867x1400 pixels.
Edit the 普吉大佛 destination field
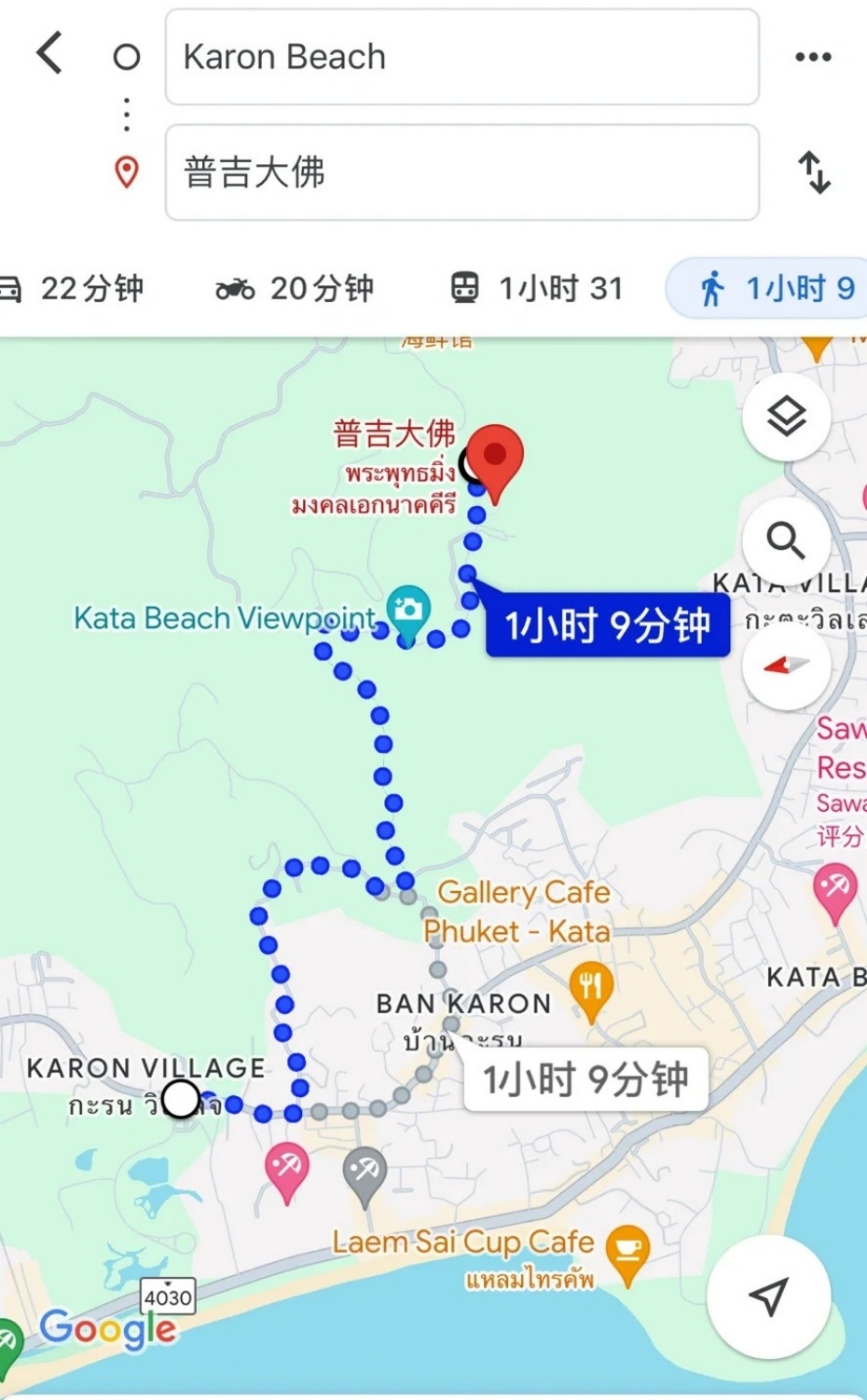pos(461,172)
